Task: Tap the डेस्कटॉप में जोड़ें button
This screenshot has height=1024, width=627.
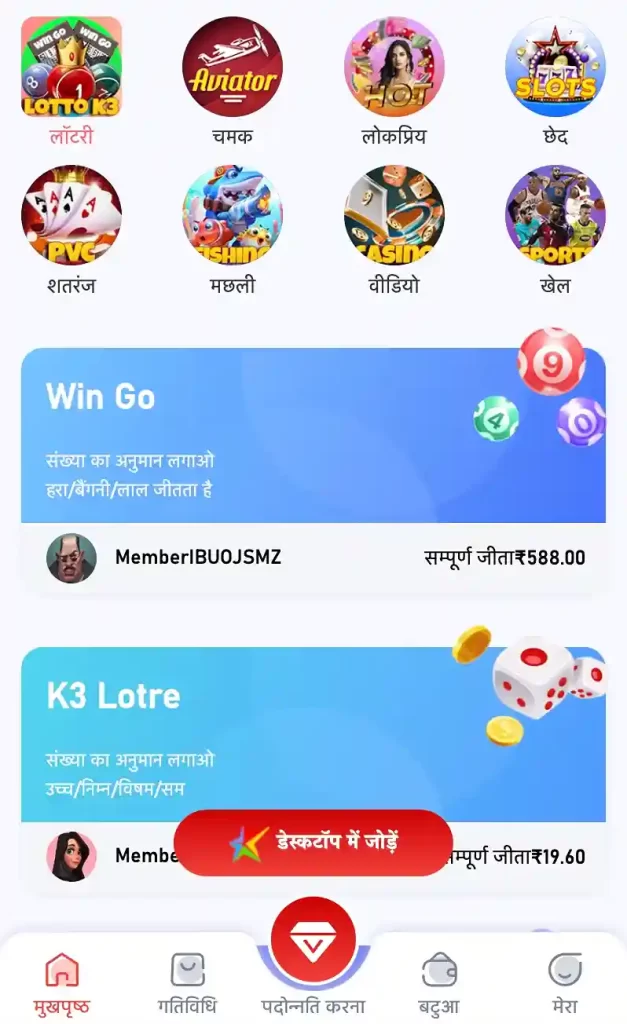Action: tap(313, 842)
